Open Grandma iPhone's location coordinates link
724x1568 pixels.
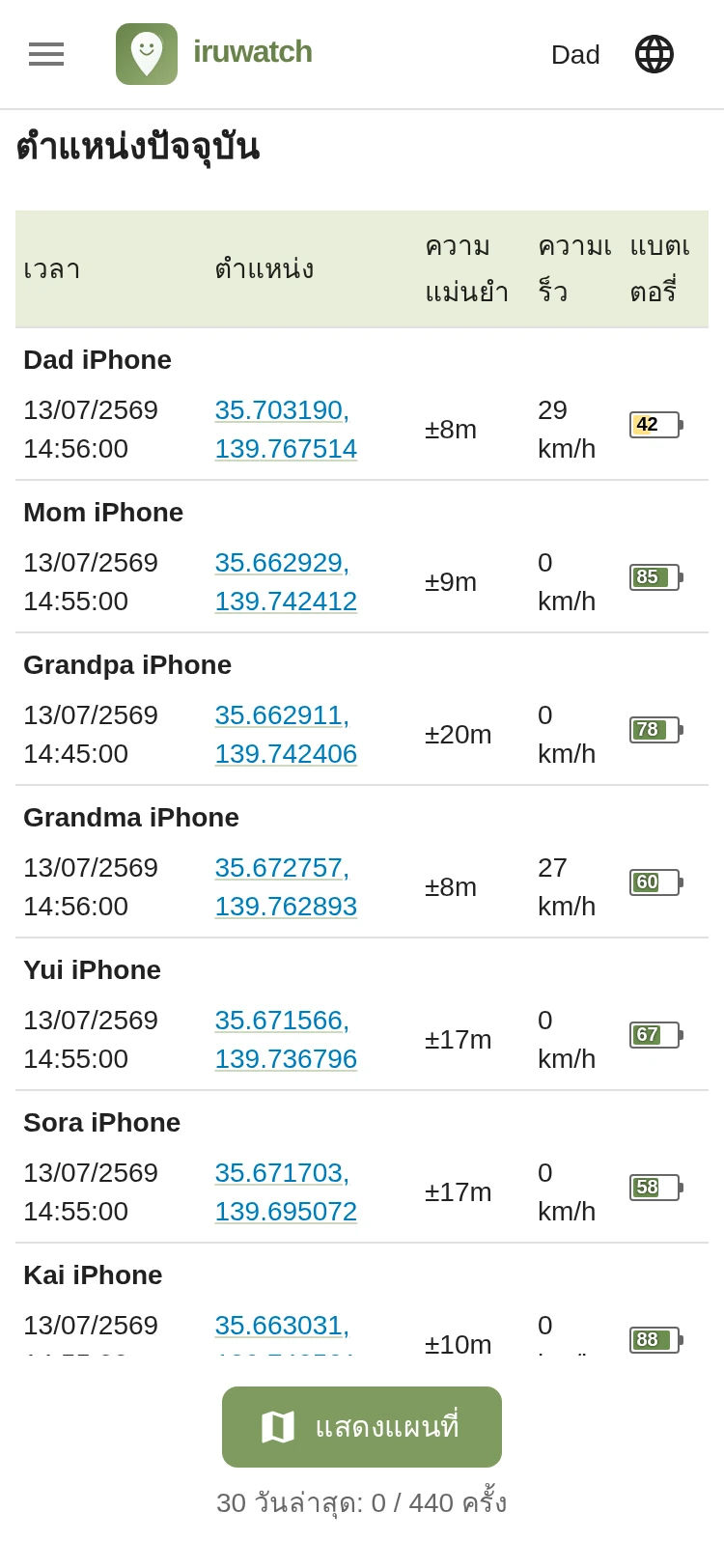click(x=286, y=887)
